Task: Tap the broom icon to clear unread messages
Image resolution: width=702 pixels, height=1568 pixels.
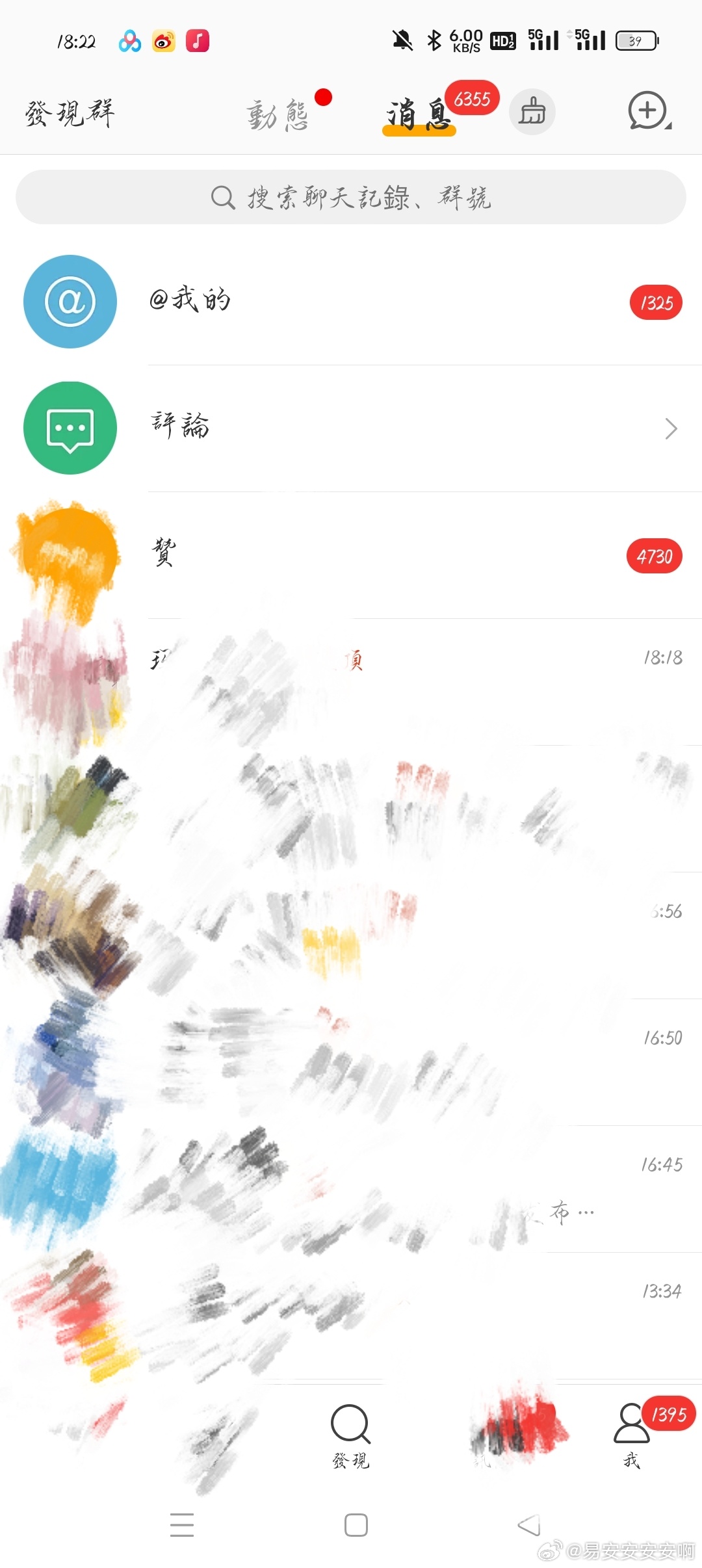Action: [x=532, y=112]
